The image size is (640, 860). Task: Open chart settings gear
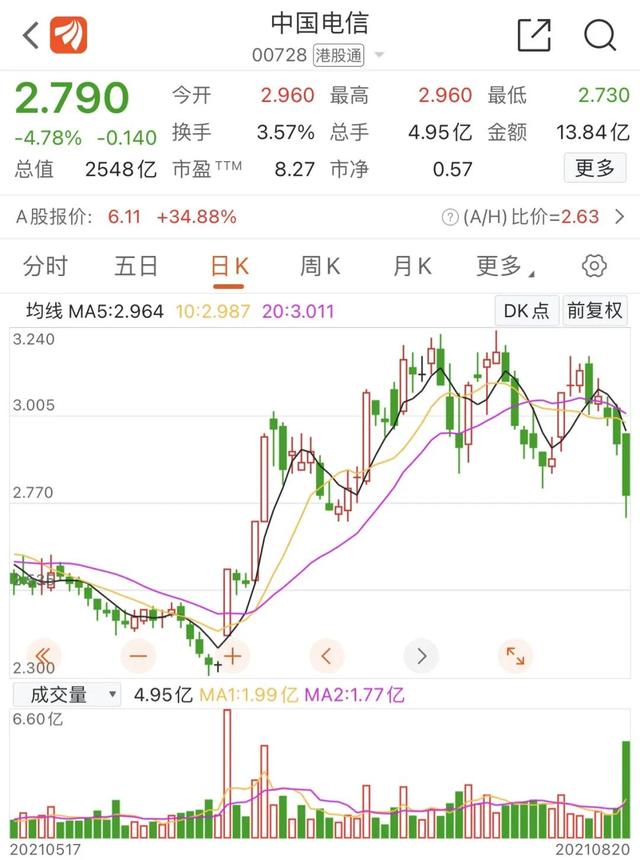(x=594, y=266)
